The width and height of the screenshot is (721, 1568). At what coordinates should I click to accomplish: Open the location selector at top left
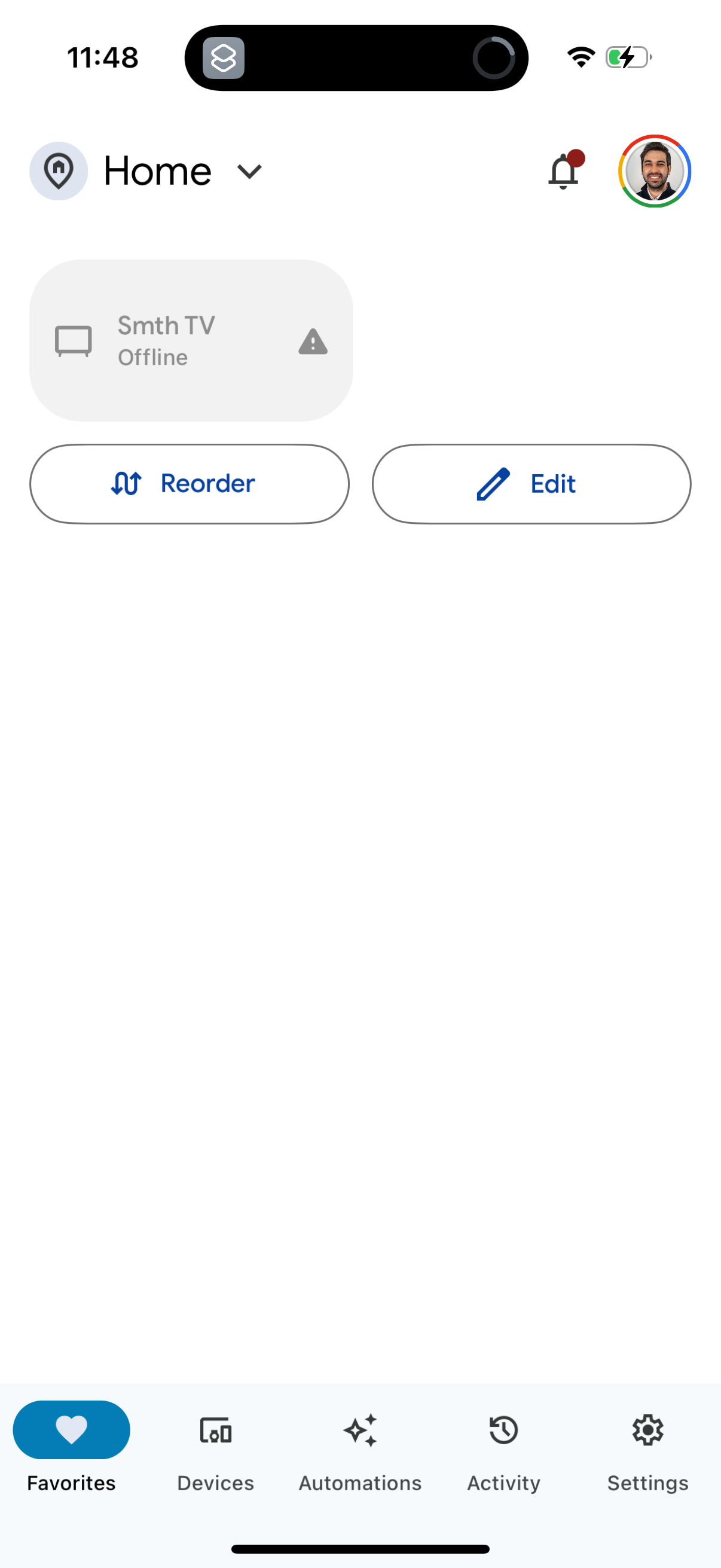(x=59, y=171)
